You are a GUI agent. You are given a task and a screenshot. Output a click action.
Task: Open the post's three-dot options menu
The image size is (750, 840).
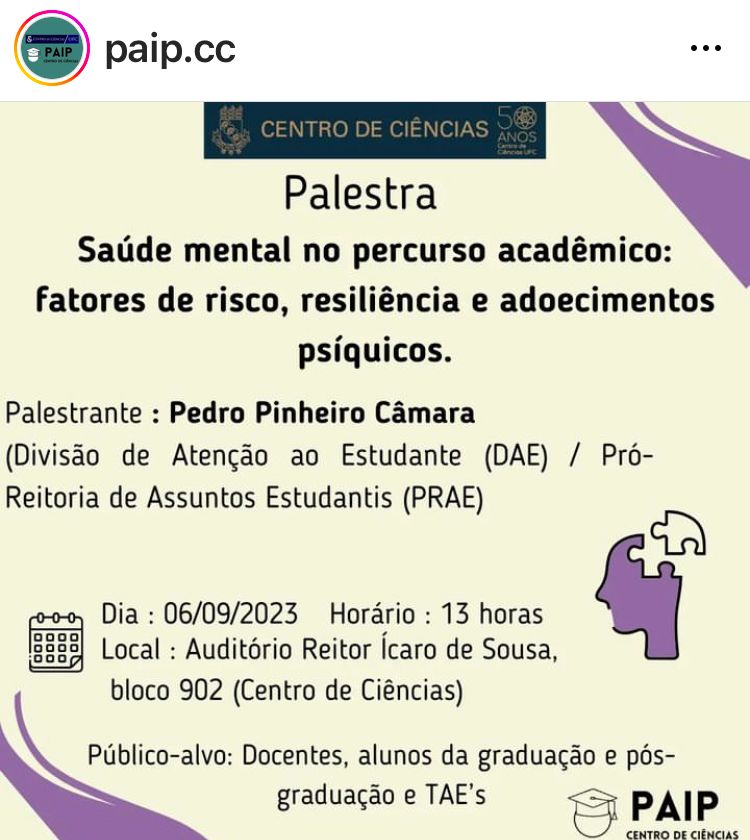(705, 49)
